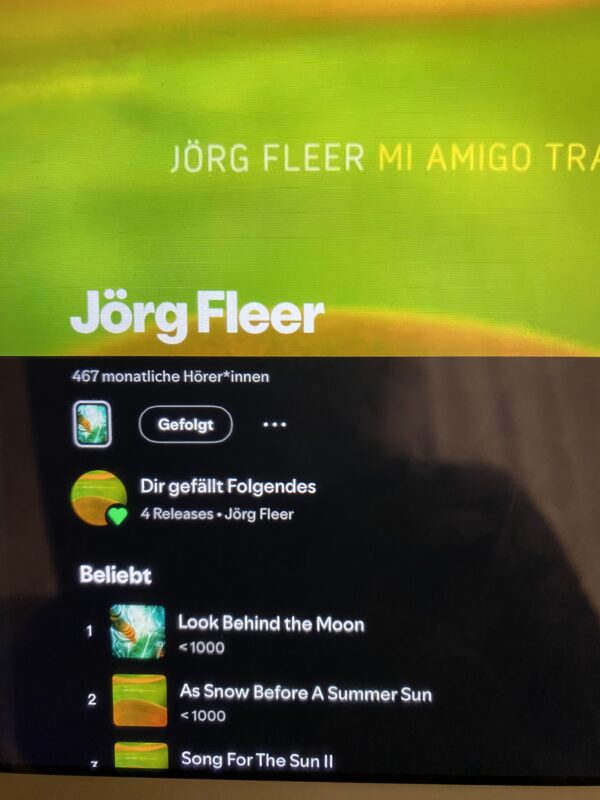Screen dimensions: 600x800
Task: Tap the Gefolgt button to unfollow
Action: tap(185, 424)
